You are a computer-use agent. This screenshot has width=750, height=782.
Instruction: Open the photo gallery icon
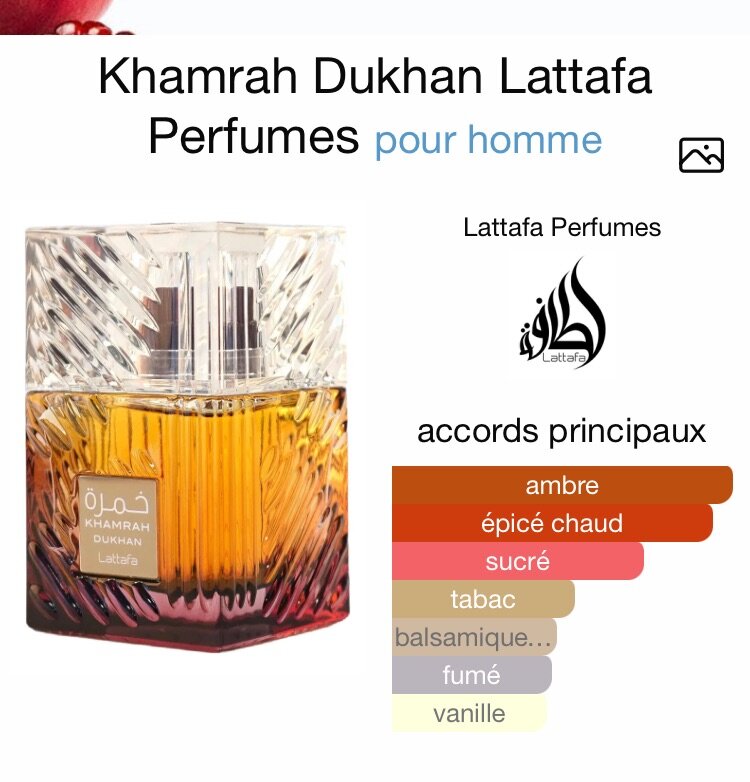tap(700, 155)
